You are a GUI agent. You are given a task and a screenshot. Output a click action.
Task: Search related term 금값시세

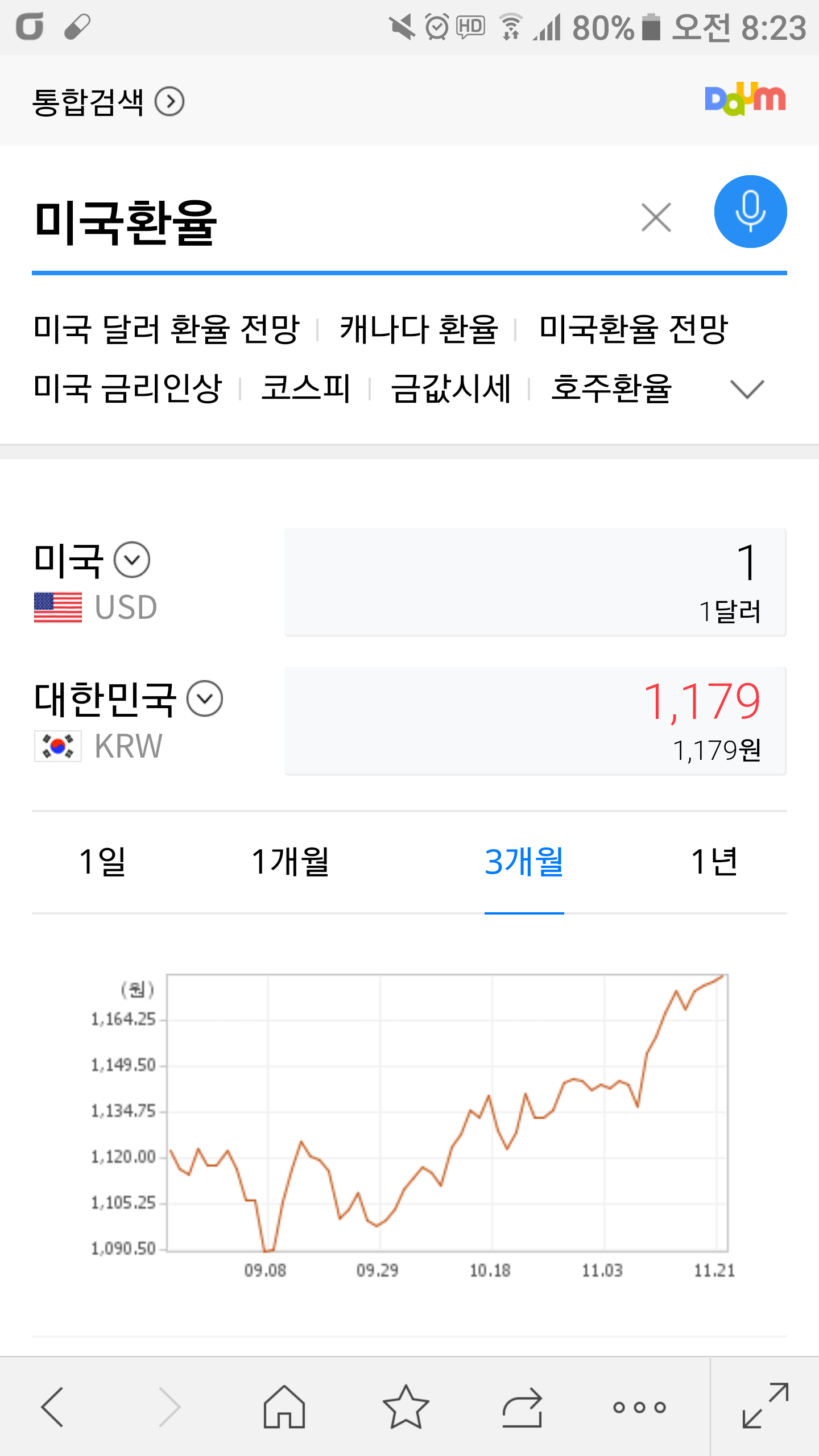tap(450, 389)
